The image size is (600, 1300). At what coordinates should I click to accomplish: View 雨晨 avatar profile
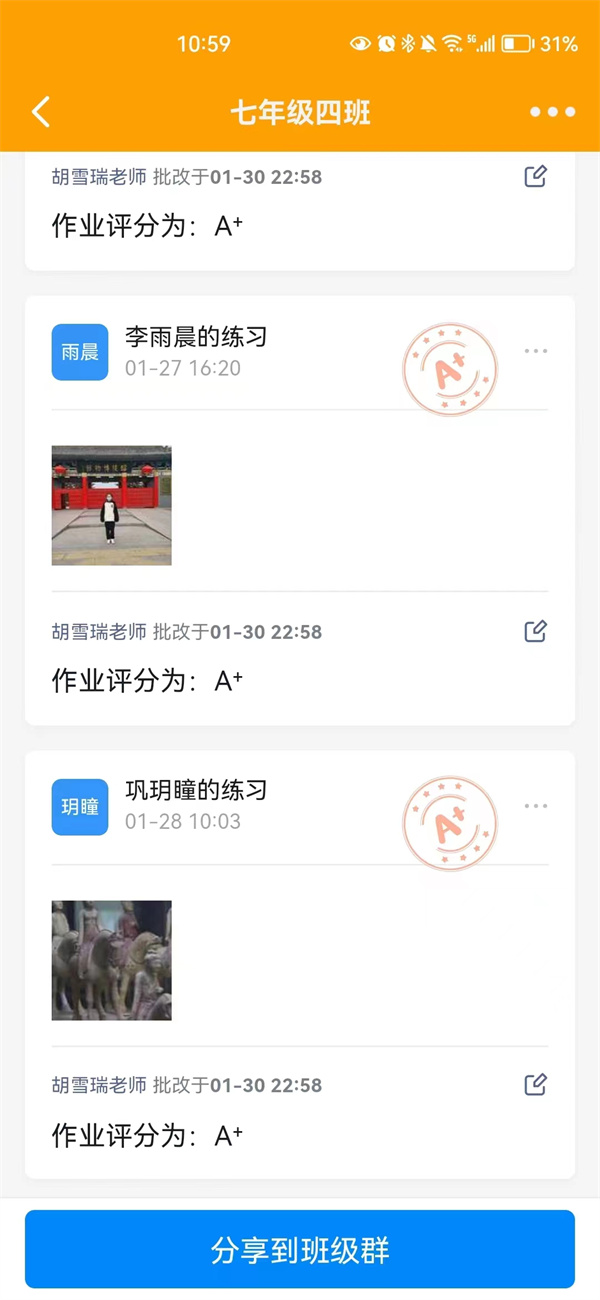[80, 352]
